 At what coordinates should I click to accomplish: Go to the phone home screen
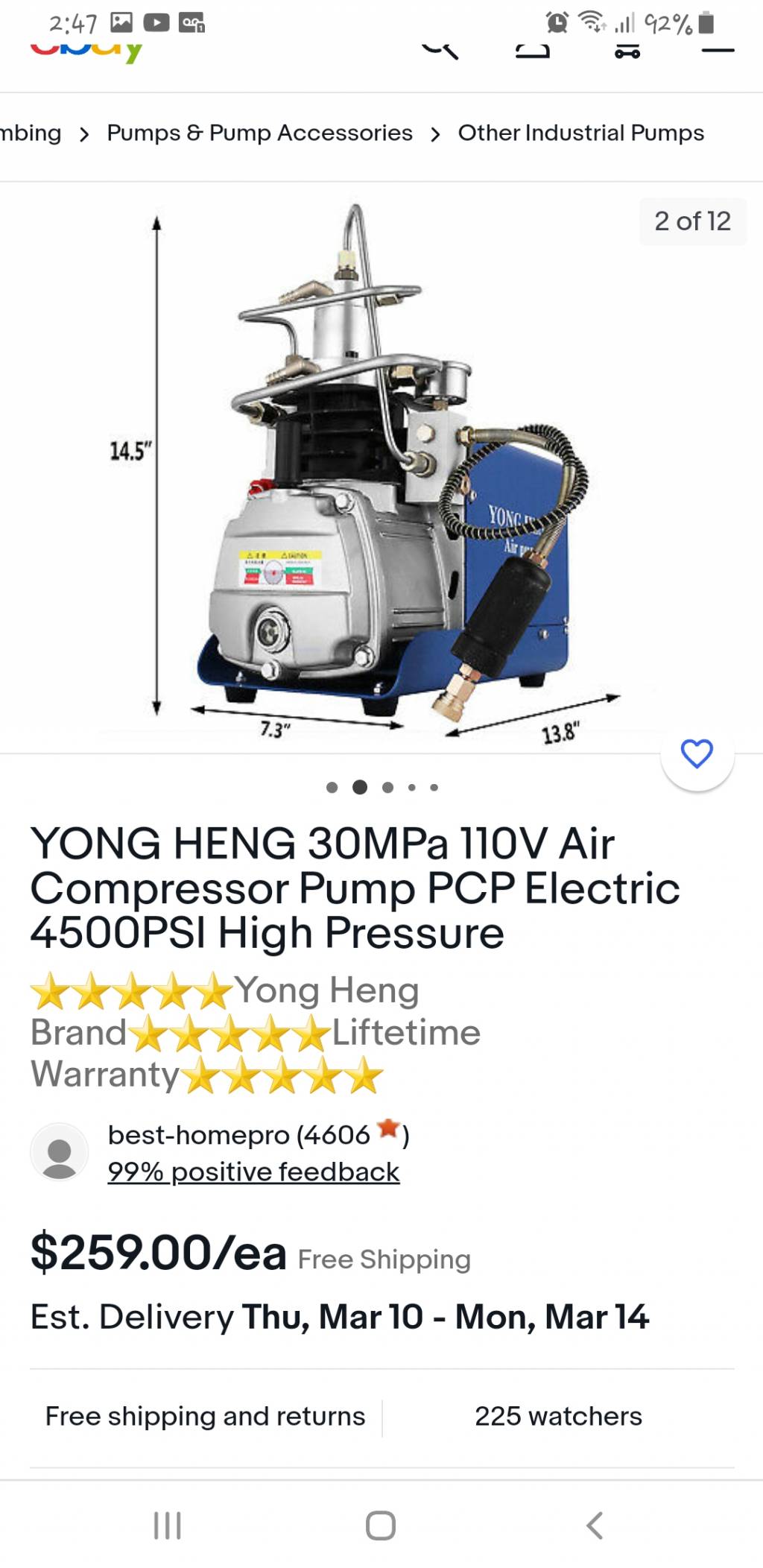[380, 1526]
